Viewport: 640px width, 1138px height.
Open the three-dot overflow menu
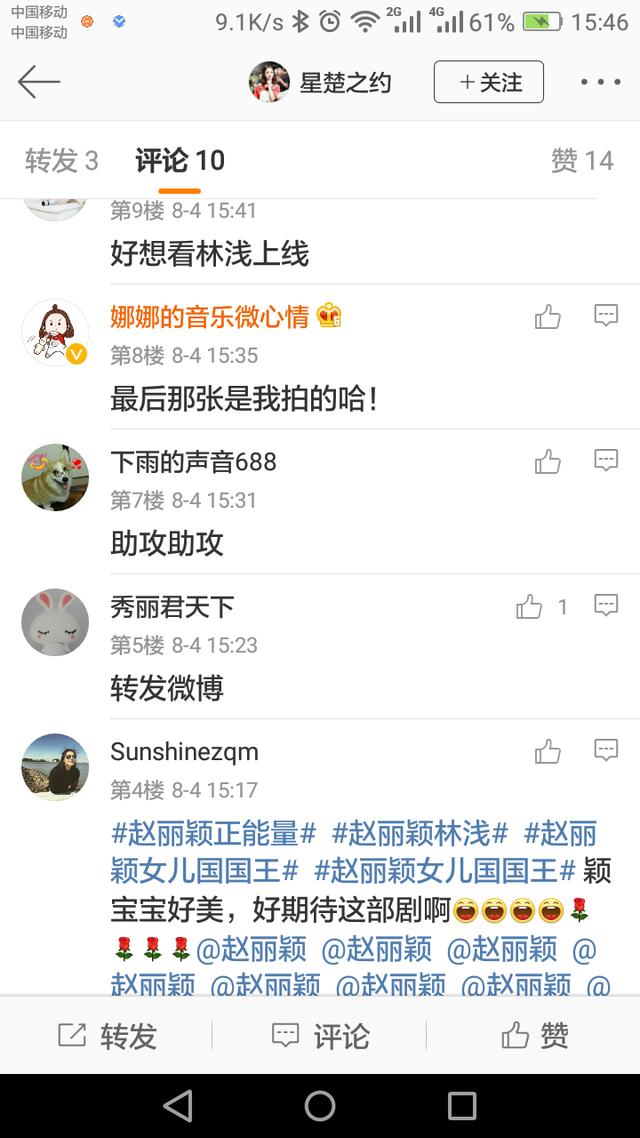click(600, 82)
